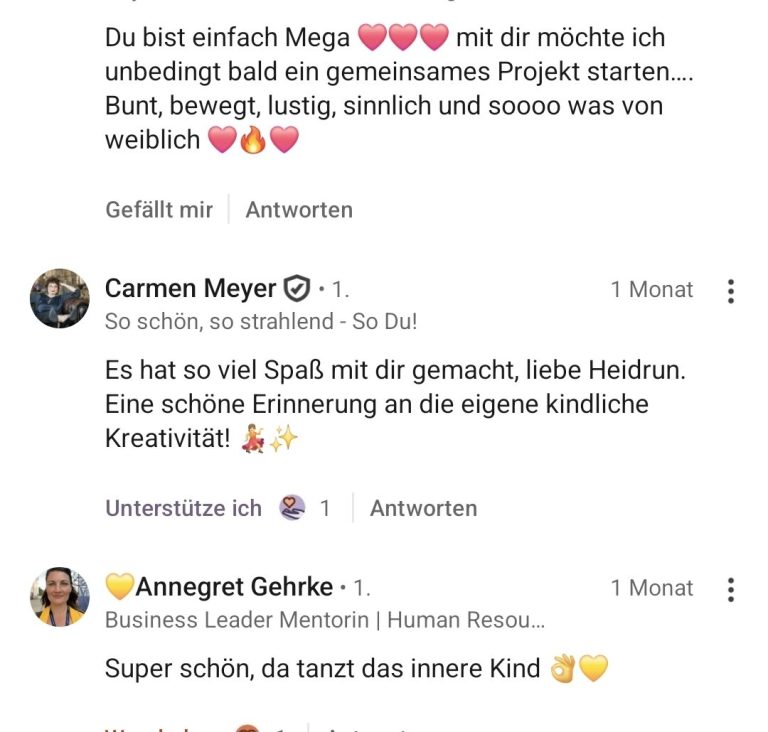Toggle 'Unterstütze ich' reaction on Carmen's comment
Screen dimensions: 768x732
point(184,508)
